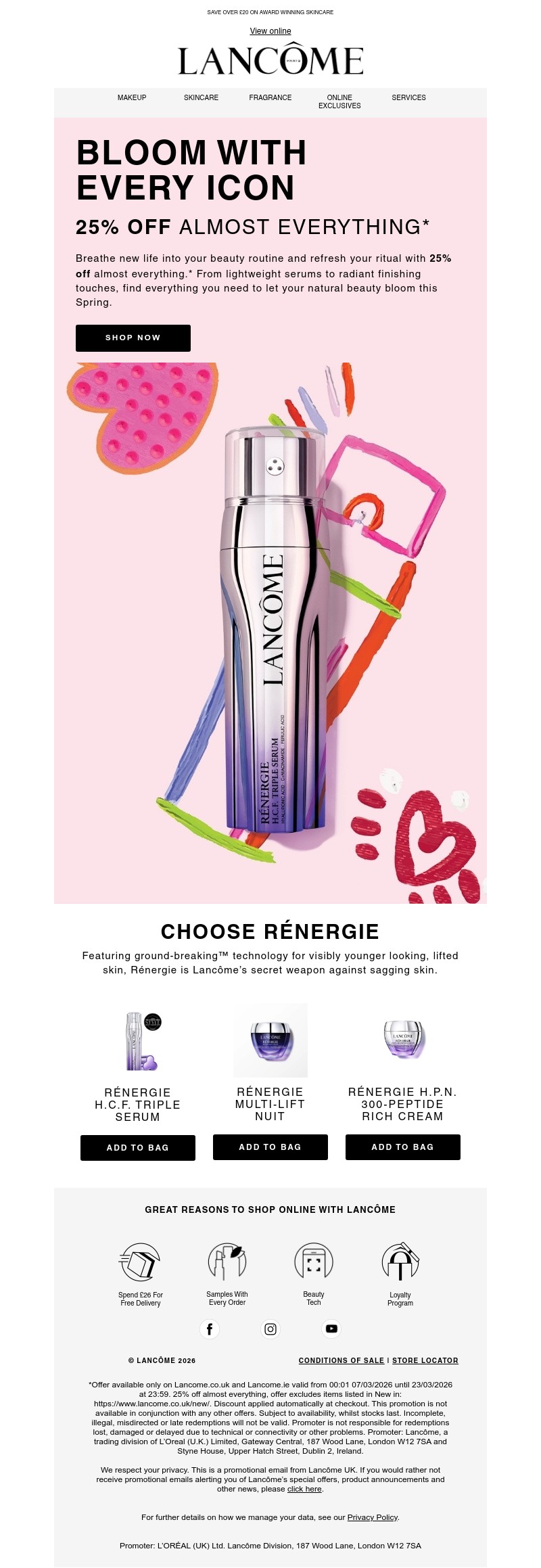Open the Privacy Policy link
The width and height of the screenshot is (541, 1568).
(x=372, y=1517)
